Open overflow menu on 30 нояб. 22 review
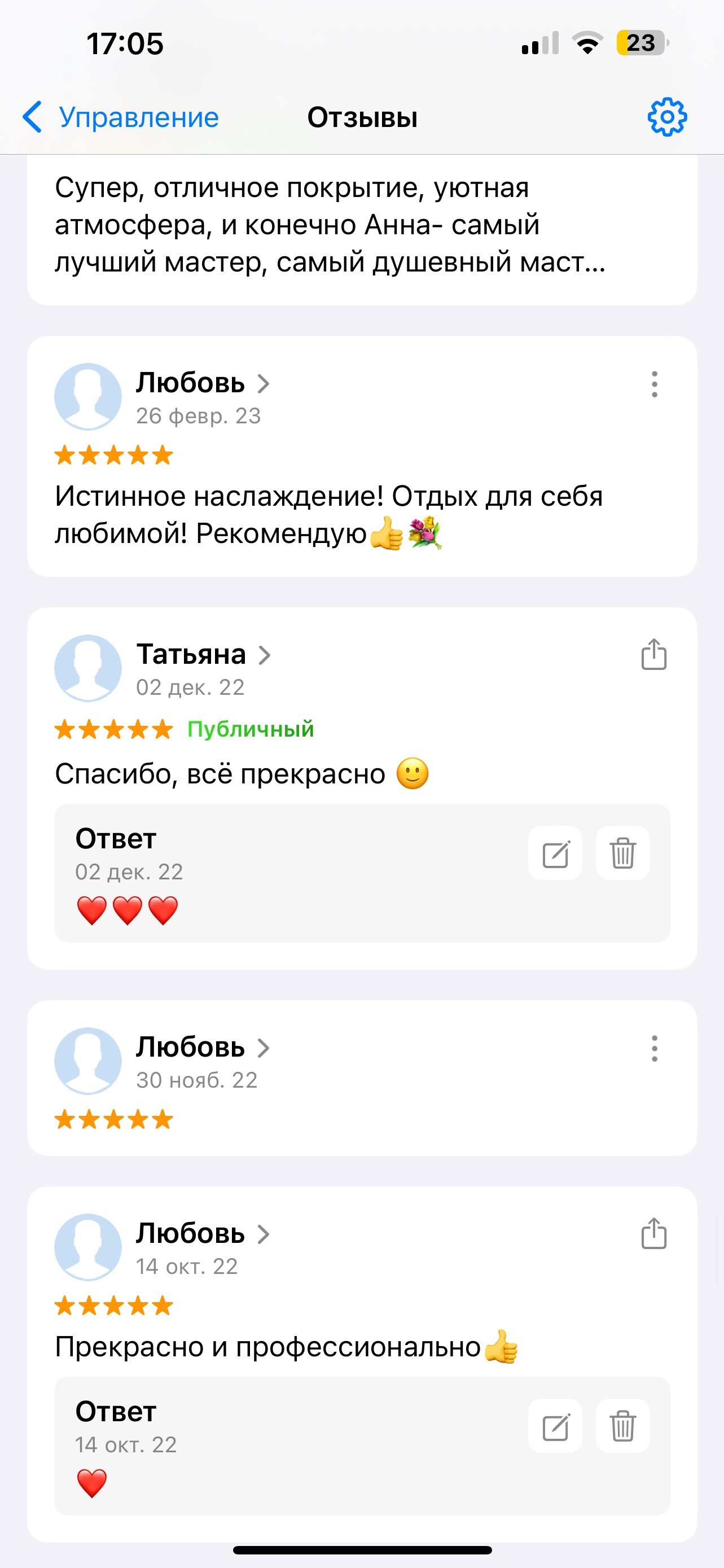The height and width of the screenshot is (1568, 724). coord(654,1048)
